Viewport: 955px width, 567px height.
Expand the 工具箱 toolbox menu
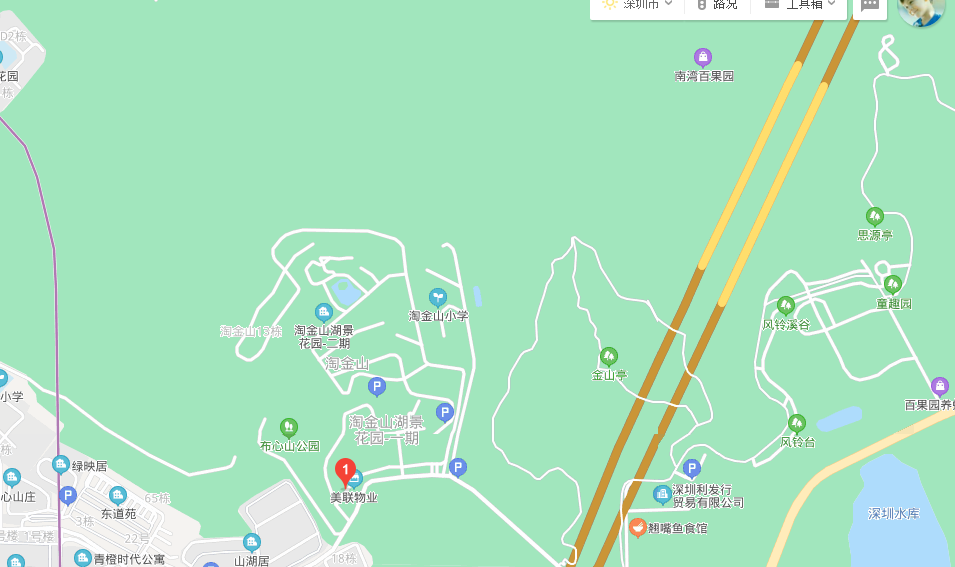tap(800, 5)
